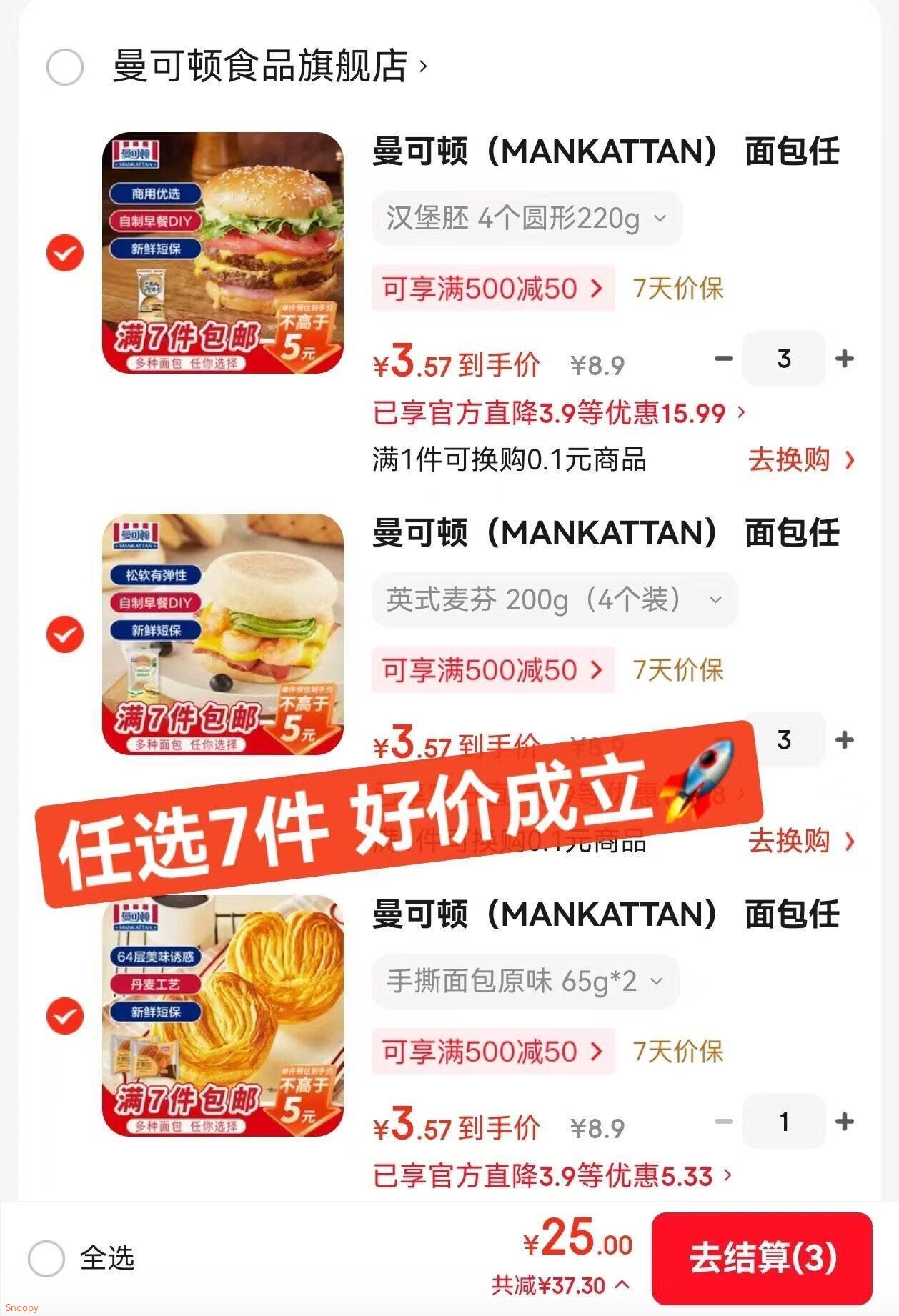Tap plus icon on English muffin item
The height and width of the screenshot is (1316, 899).
pos(844,741)
